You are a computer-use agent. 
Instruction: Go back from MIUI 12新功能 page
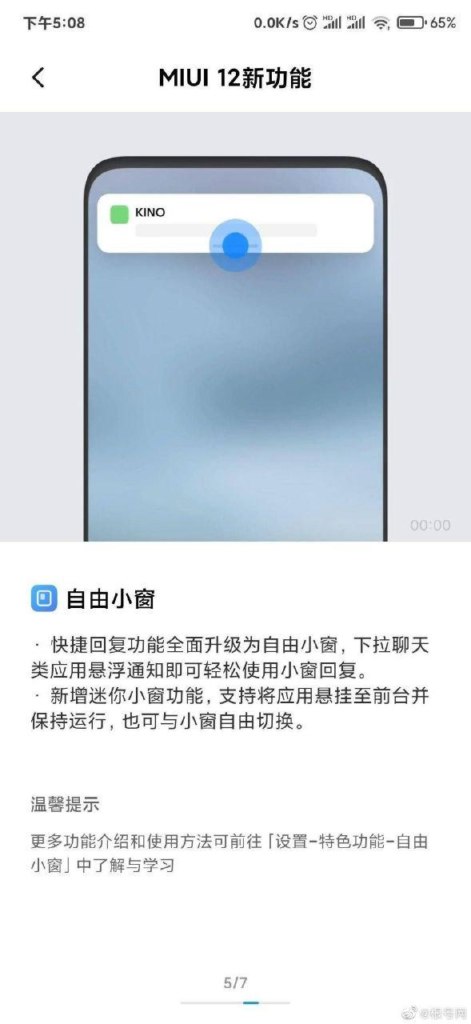(39, 78)
